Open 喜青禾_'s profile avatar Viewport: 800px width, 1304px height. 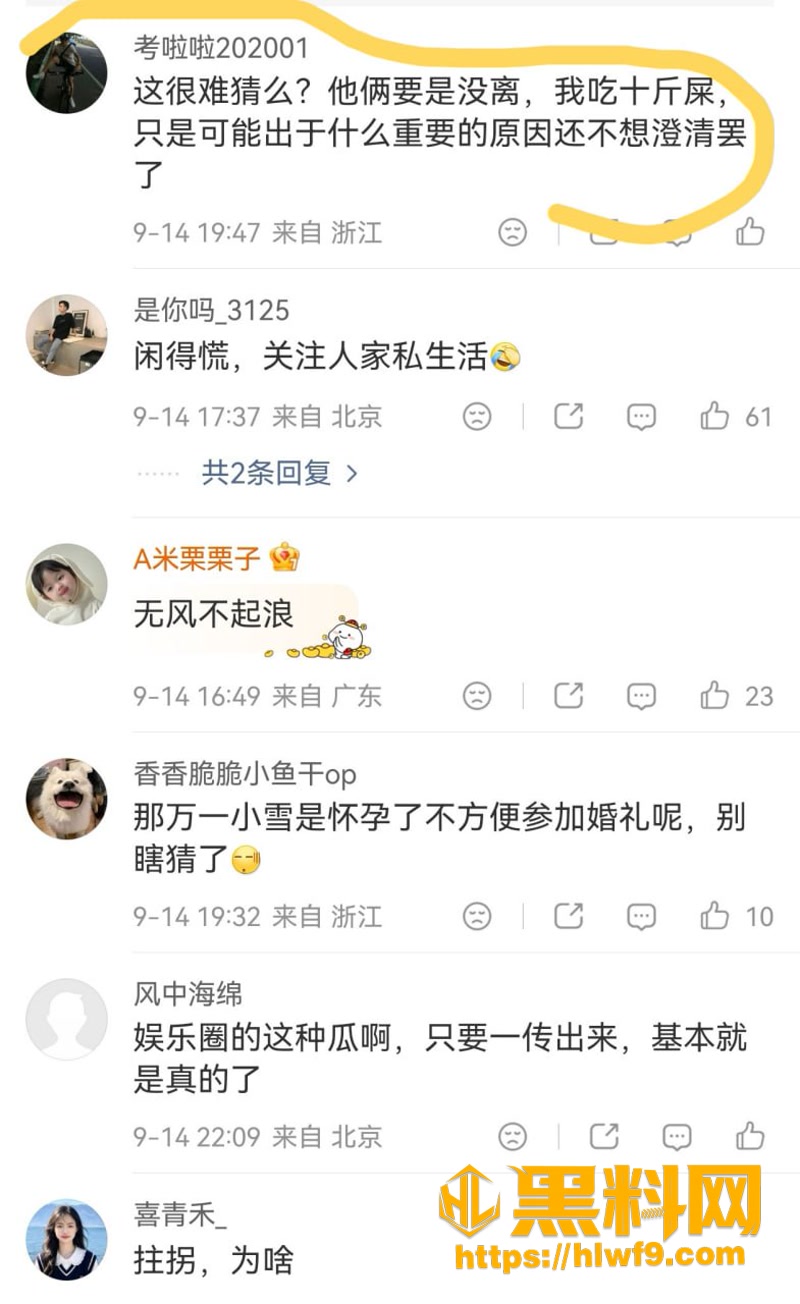click(66, 1240)
